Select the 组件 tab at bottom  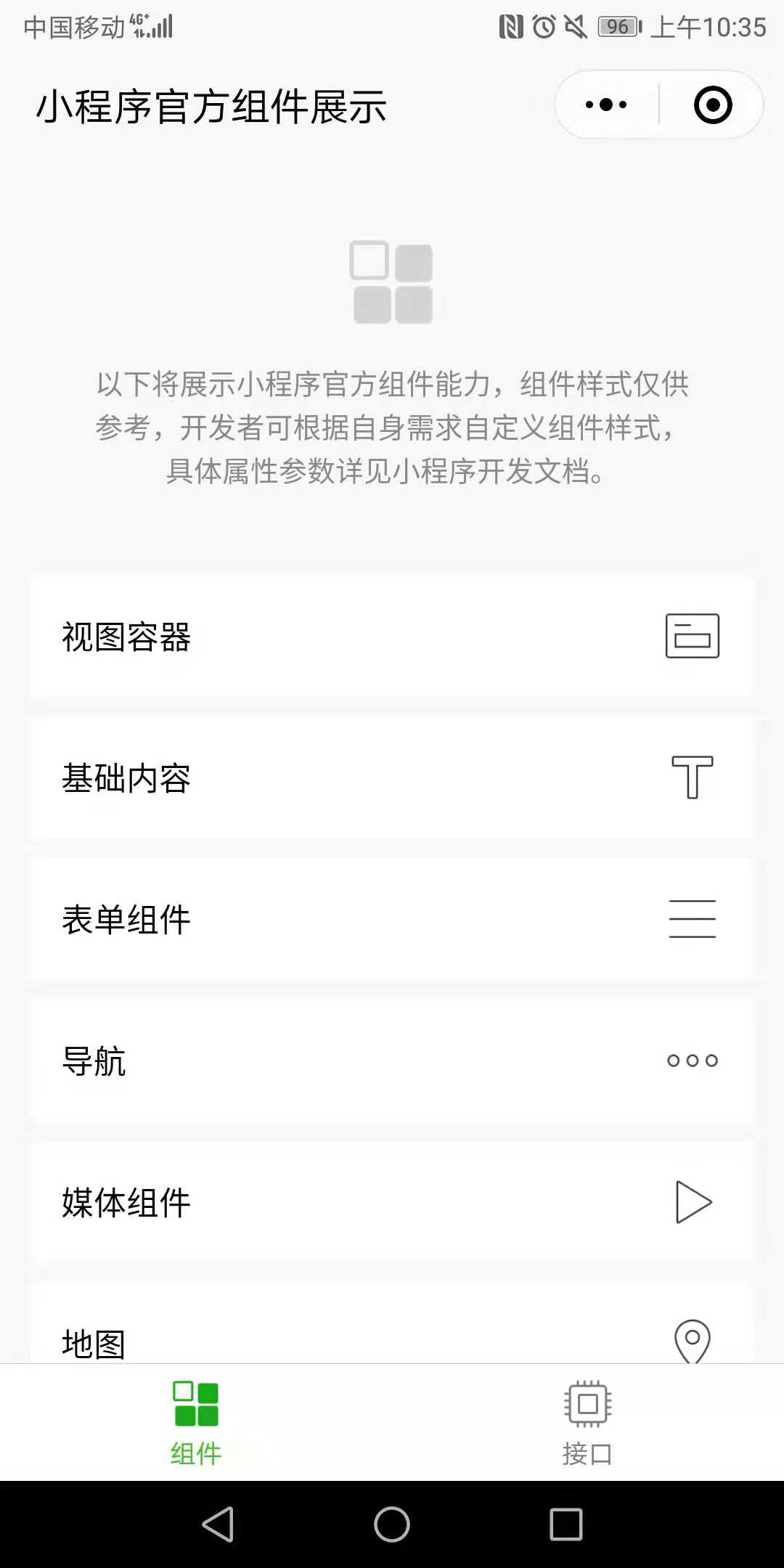pyautogui.click(x=195, y=1421)
